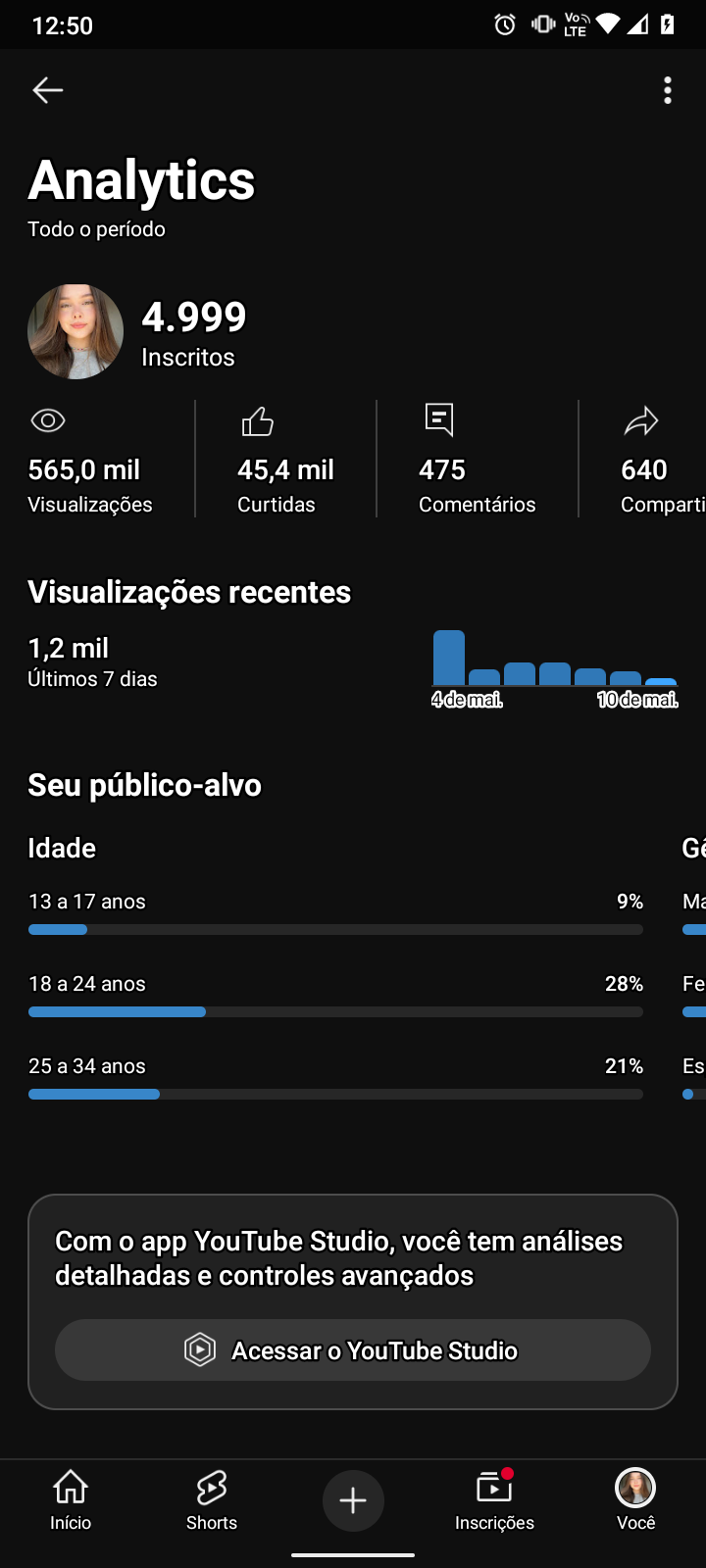The width and height of the screenshot is (706, 1568).
Task: Go back using the arrow icon
Action: click(47, 90)
